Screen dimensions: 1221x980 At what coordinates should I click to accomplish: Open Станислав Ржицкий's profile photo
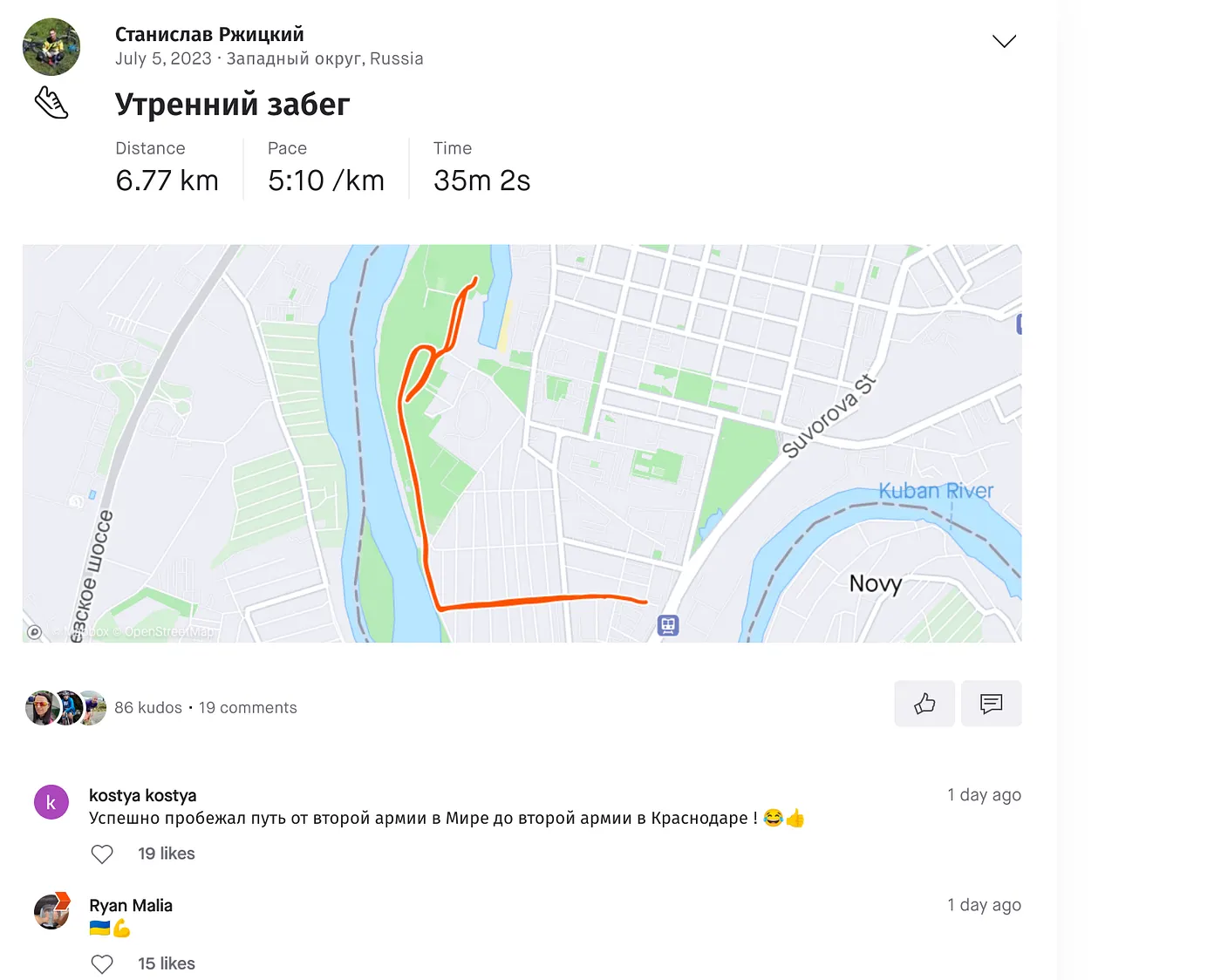coord(51,47)
